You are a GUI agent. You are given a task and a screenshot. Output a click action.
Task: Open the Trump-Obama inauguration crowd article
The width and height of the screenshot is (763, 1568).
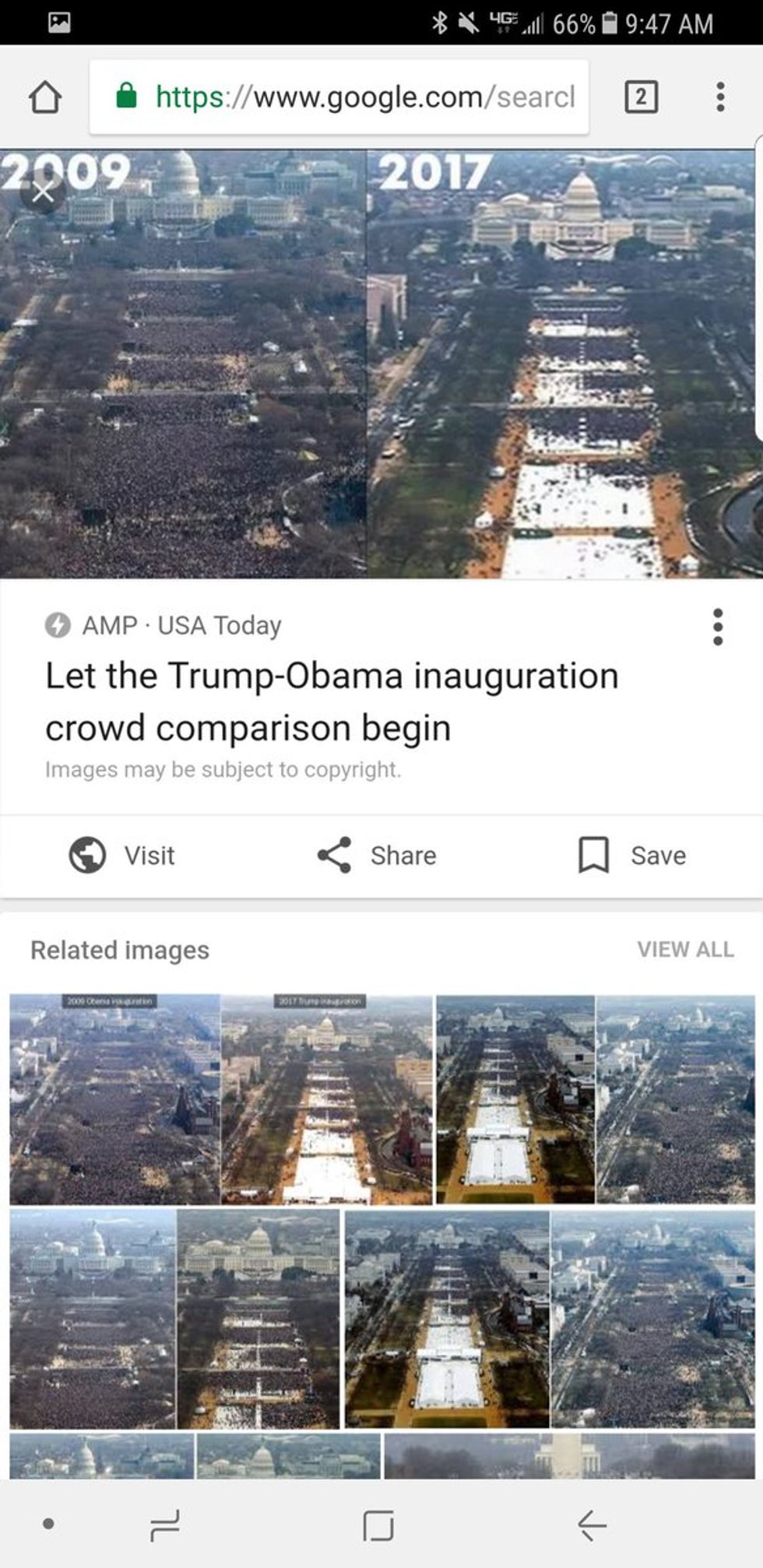tap(331, 701)
